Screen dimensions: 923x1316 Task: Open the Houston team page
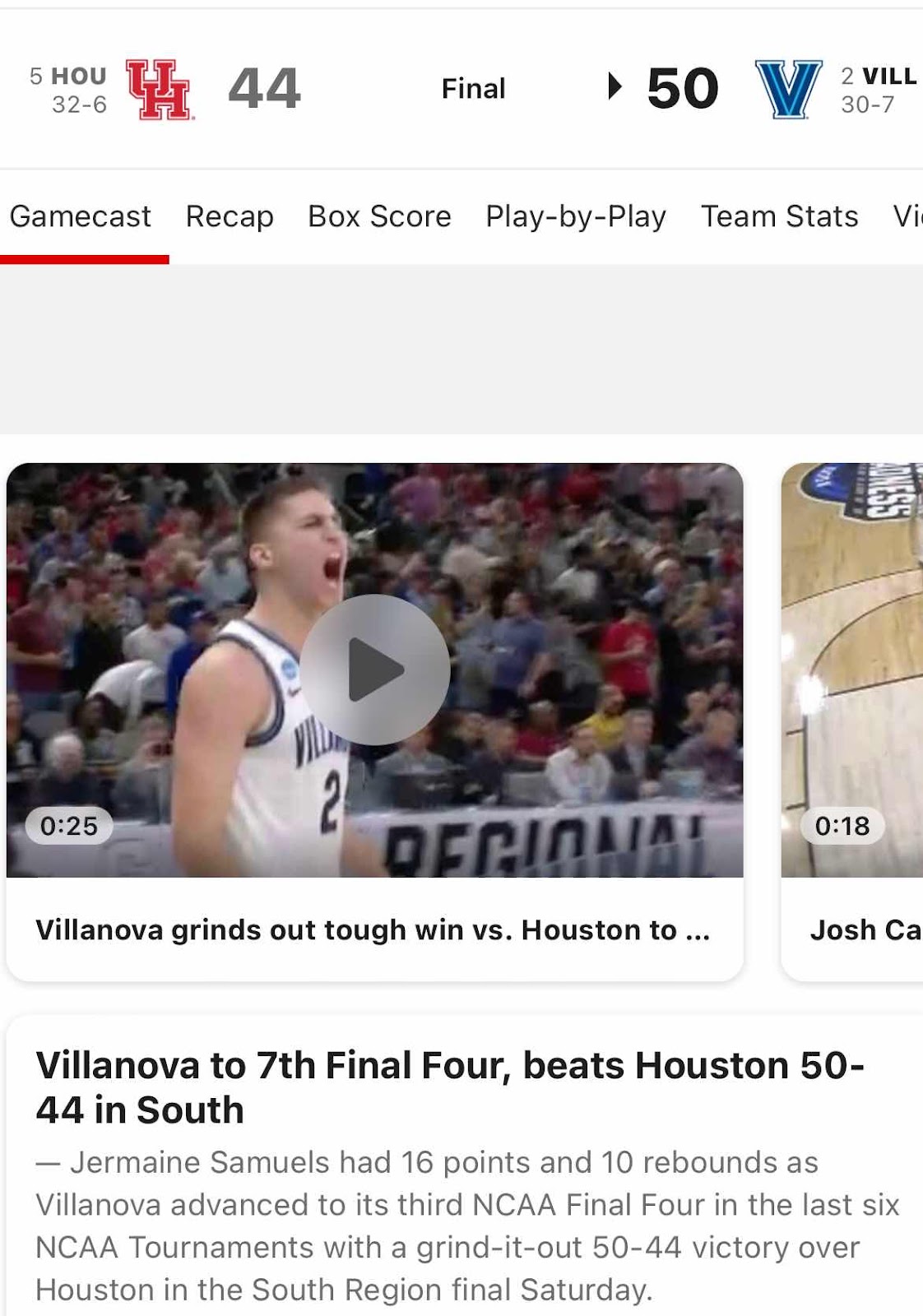(x=159, y=90)
